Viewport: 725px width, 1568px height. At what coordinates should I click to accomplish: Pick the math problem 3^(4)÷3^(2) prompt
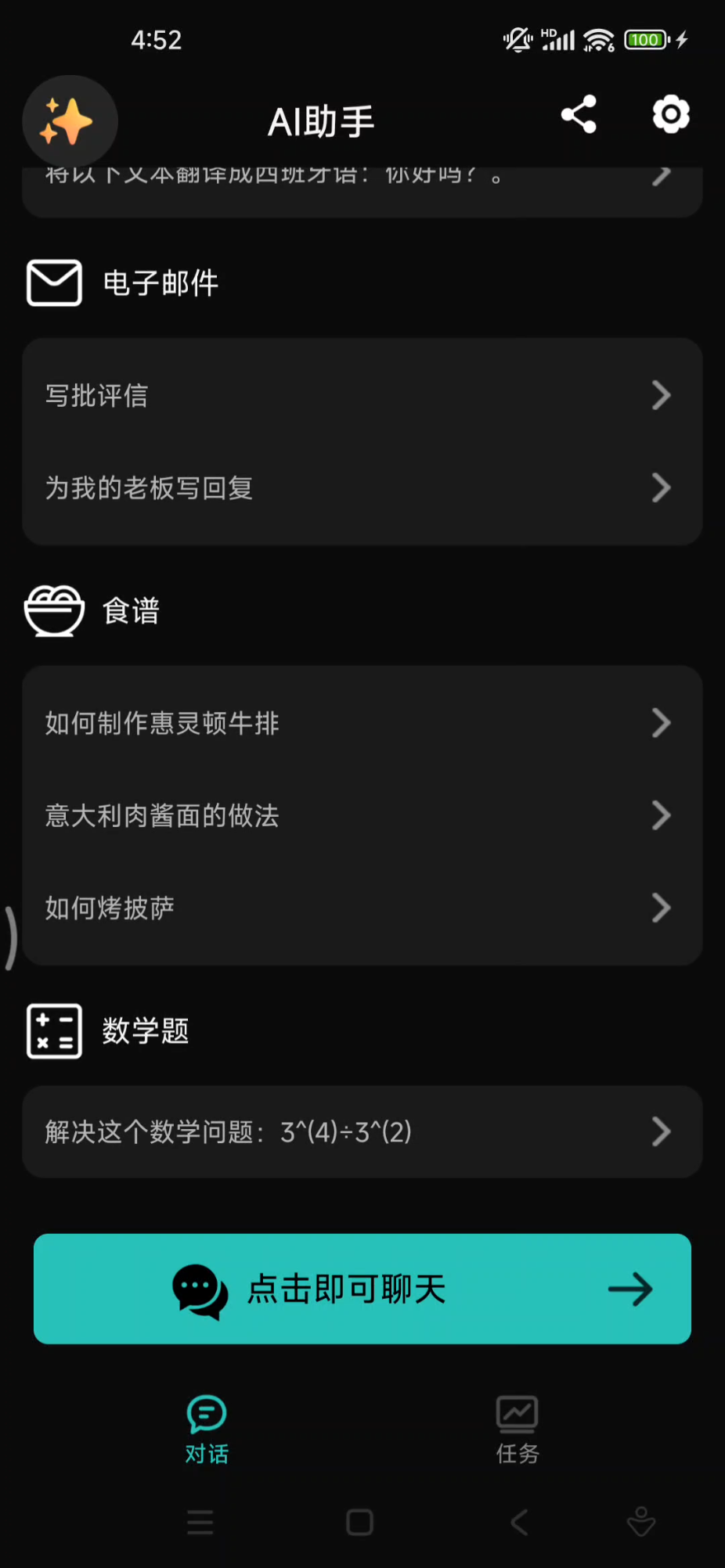click(x=362, y=1131)
